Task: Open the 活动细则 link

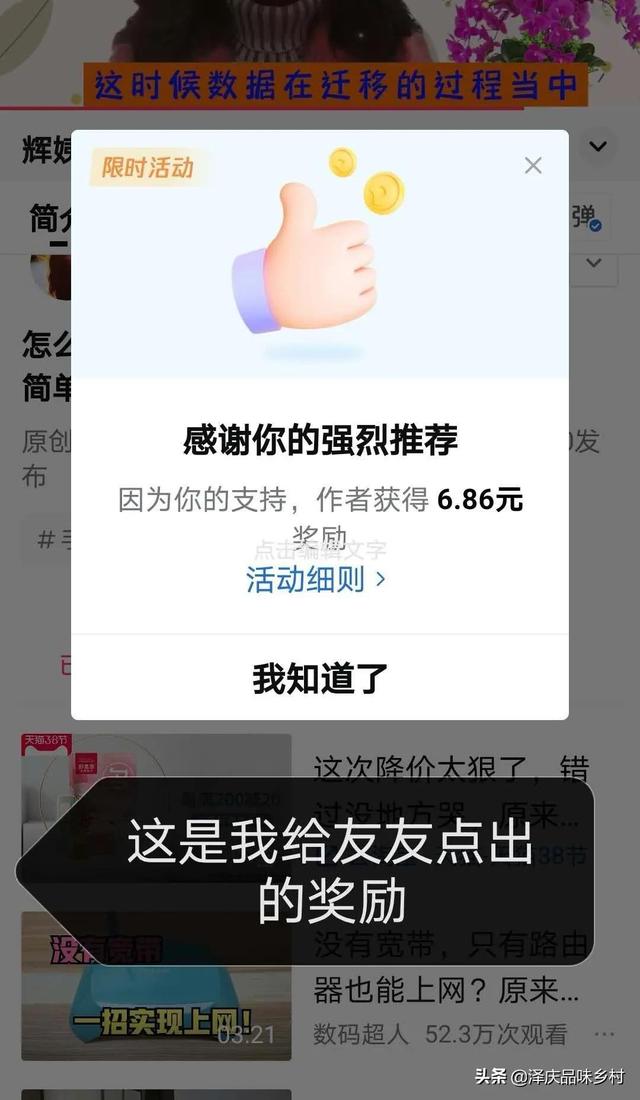Action: point(316,579)
